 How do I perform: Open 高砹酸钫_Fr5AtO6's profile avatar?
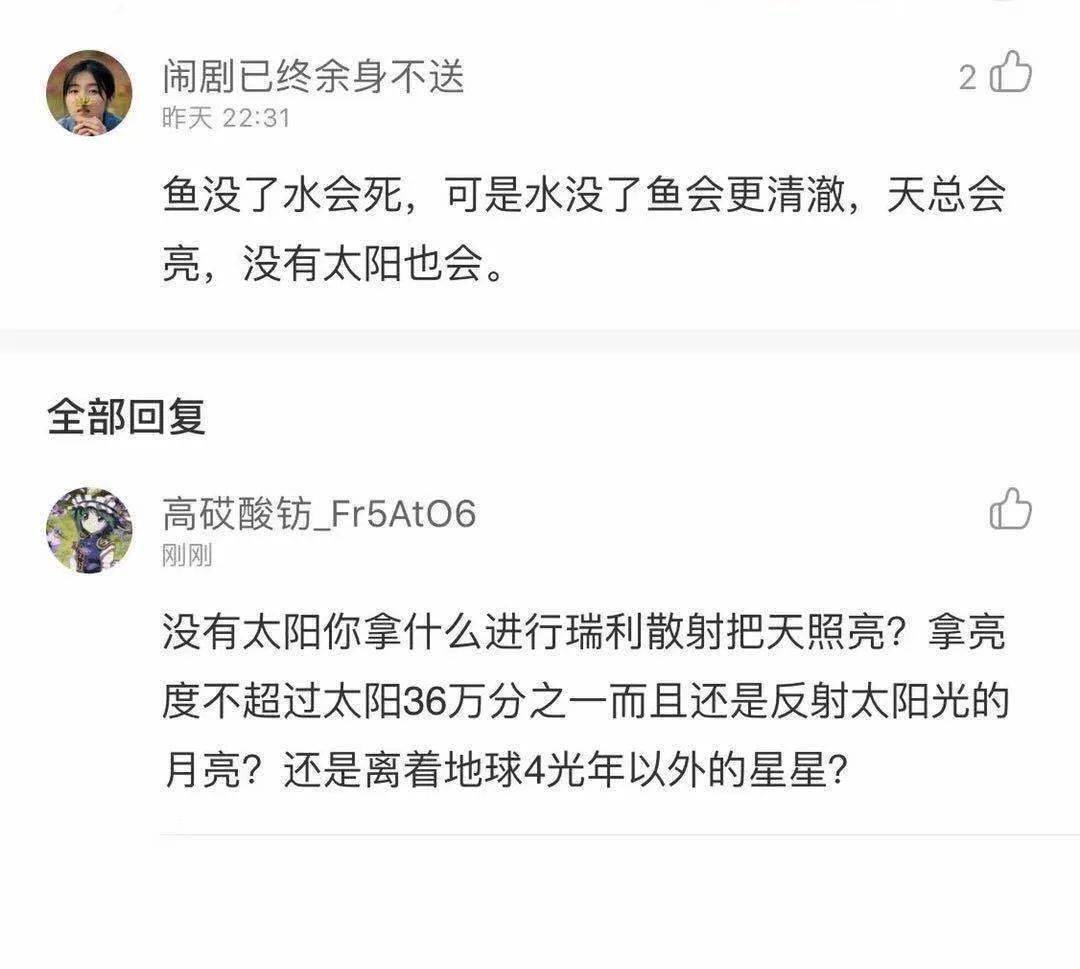tap(89, 530)
